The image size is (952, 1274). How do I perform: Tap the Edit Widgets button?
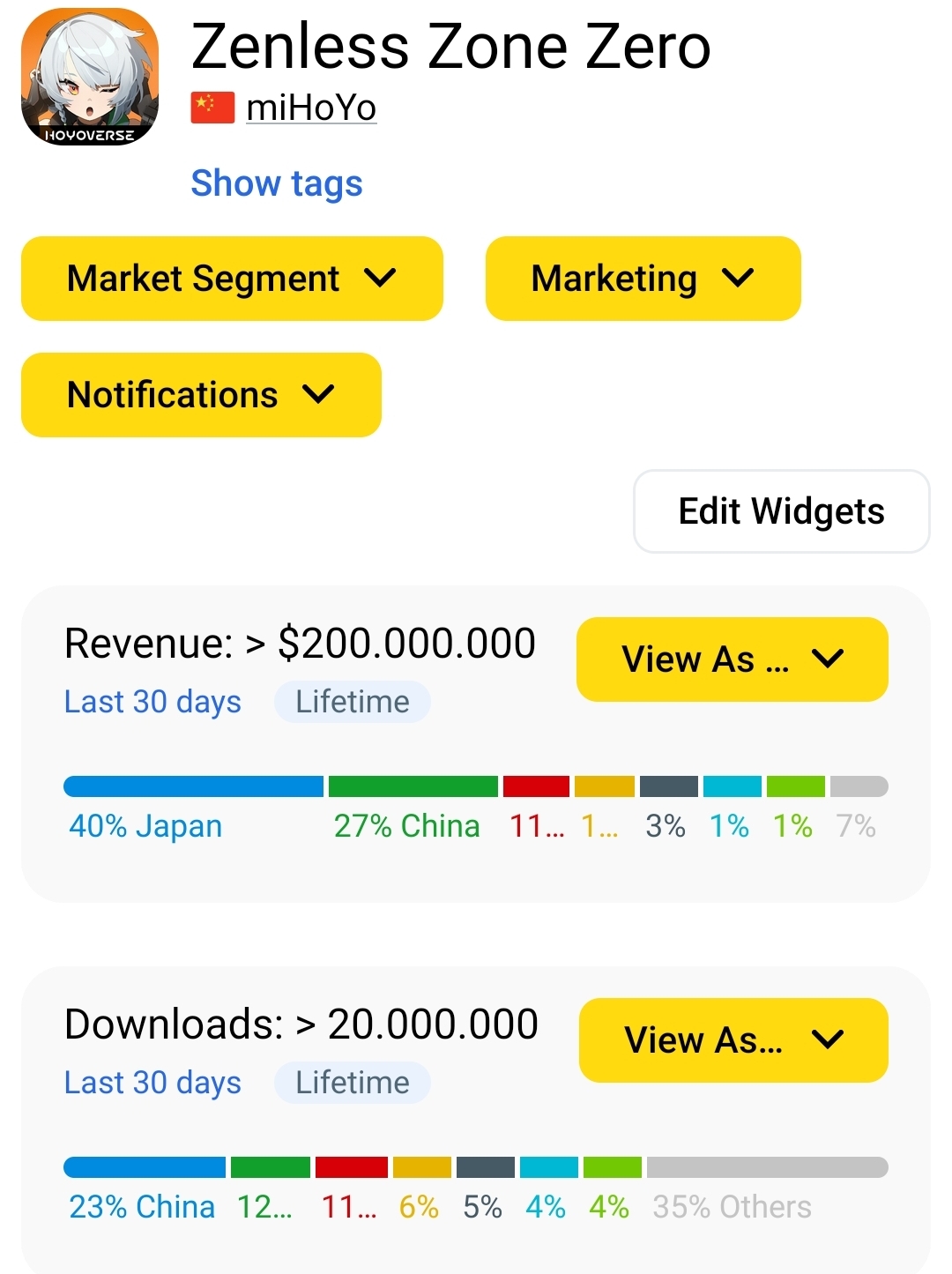pyautogui.click(x=781, y=511)
